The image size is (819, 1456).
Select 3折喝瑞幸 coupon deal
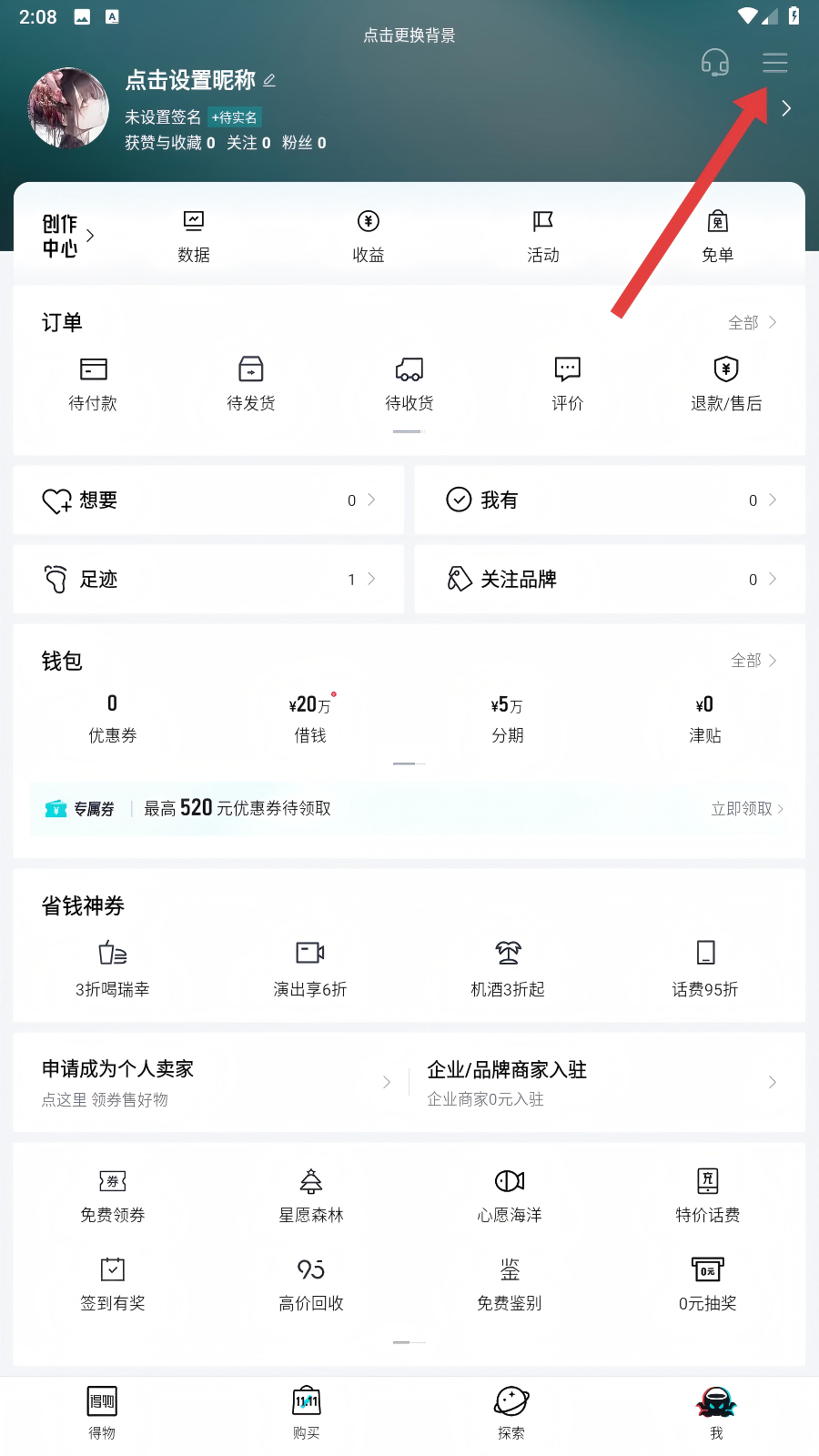pyautogui.click(x=112, y=968)
